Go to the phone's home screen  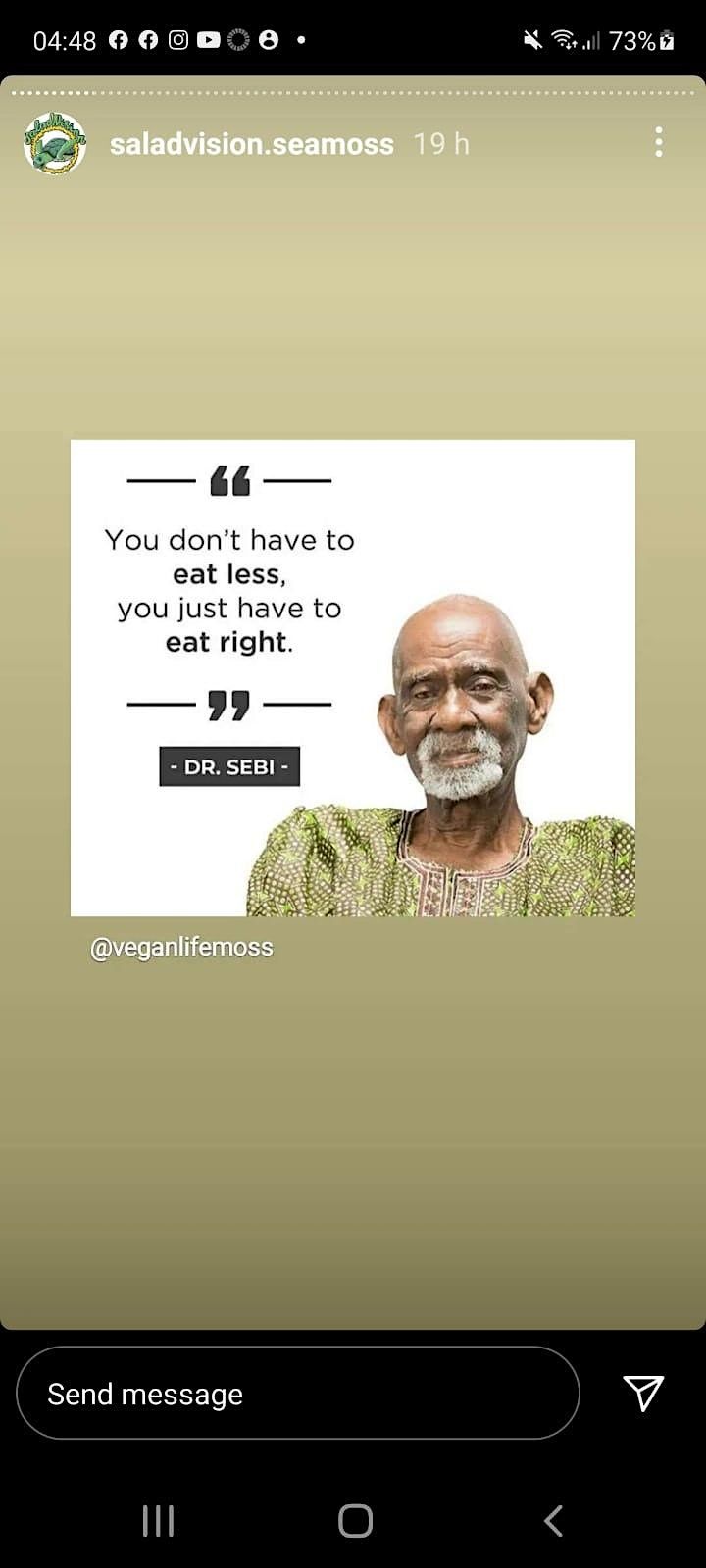pyautogui.click(x=355, y=1520)
